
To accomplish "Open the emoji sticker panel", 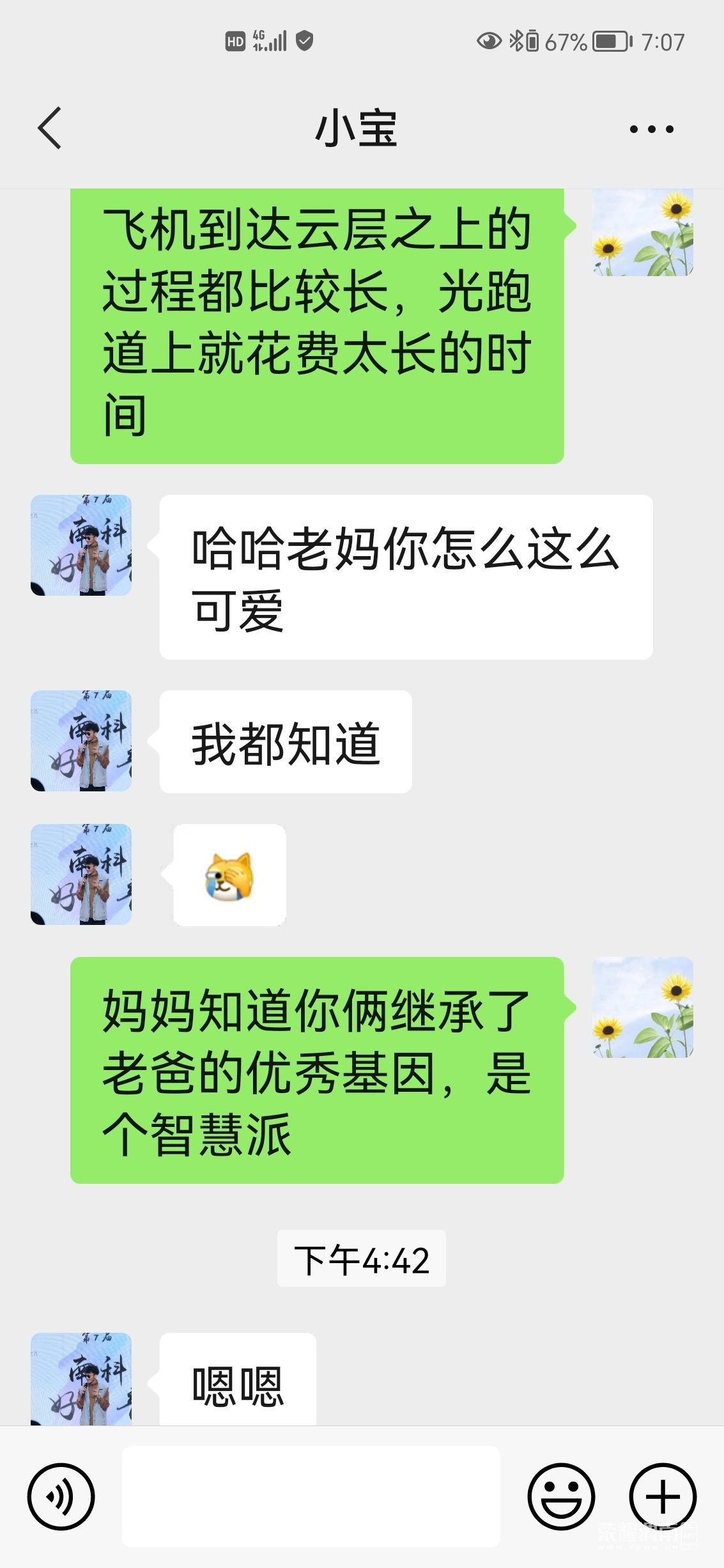I will [560, 1496].
